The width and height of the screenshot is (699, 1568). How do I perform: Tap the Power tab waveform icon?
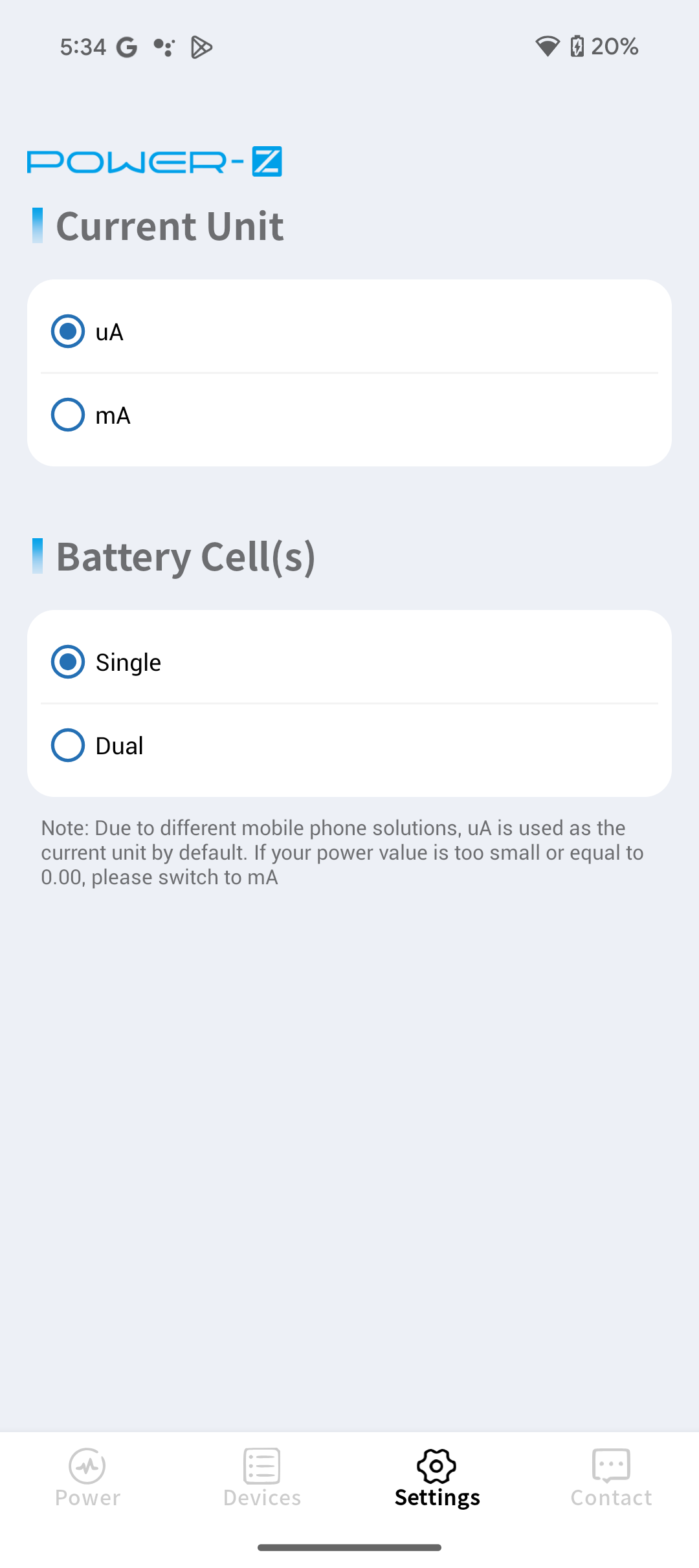tap(88, 1465)
